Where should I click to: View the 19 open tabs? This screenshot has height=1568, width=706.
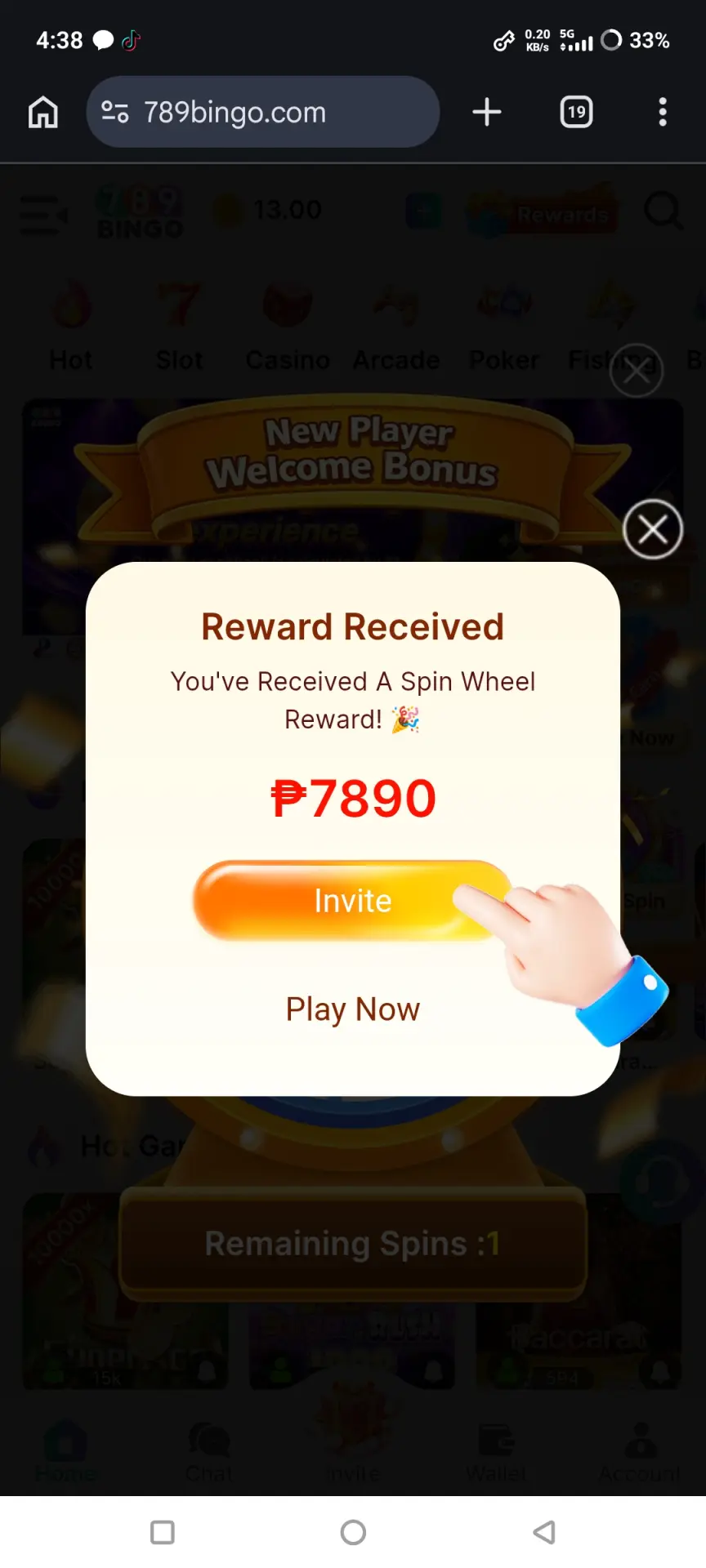click(576, 112)
